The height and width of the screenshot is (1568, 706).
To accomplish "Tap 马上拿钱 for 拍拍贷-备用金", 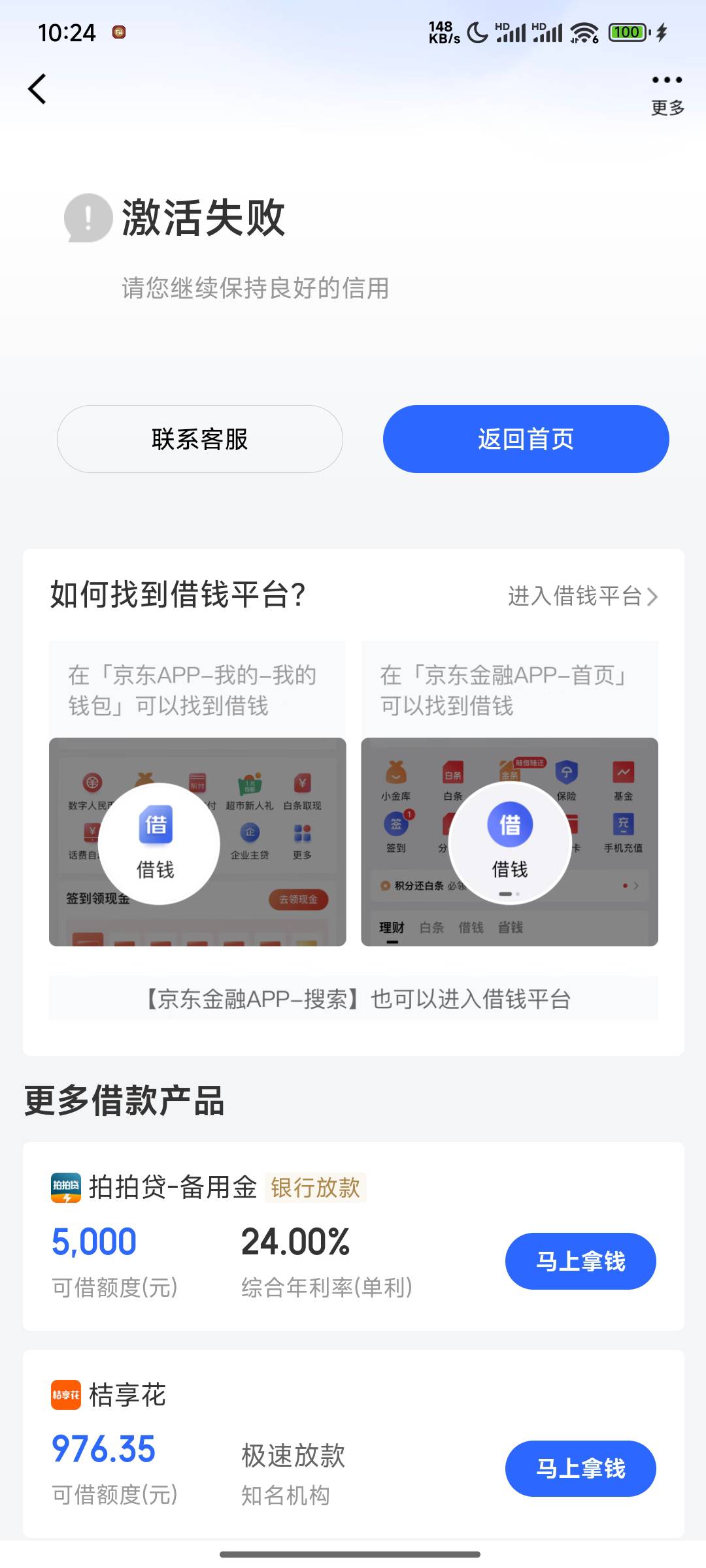I will pos(580,1261).
